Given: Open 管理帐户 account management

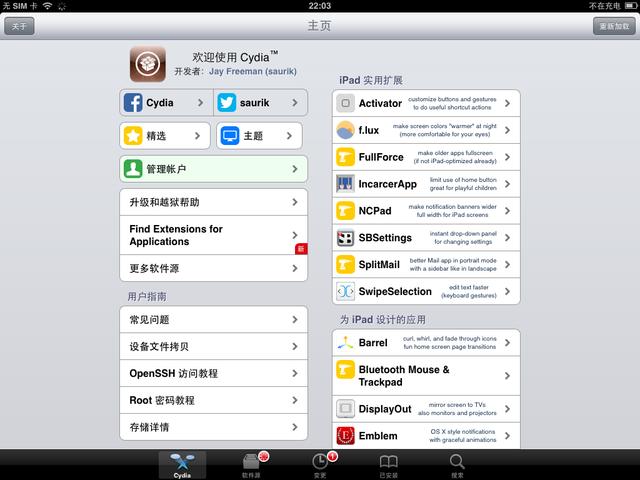Looking at the screenshot, I should tap(213, 168).
